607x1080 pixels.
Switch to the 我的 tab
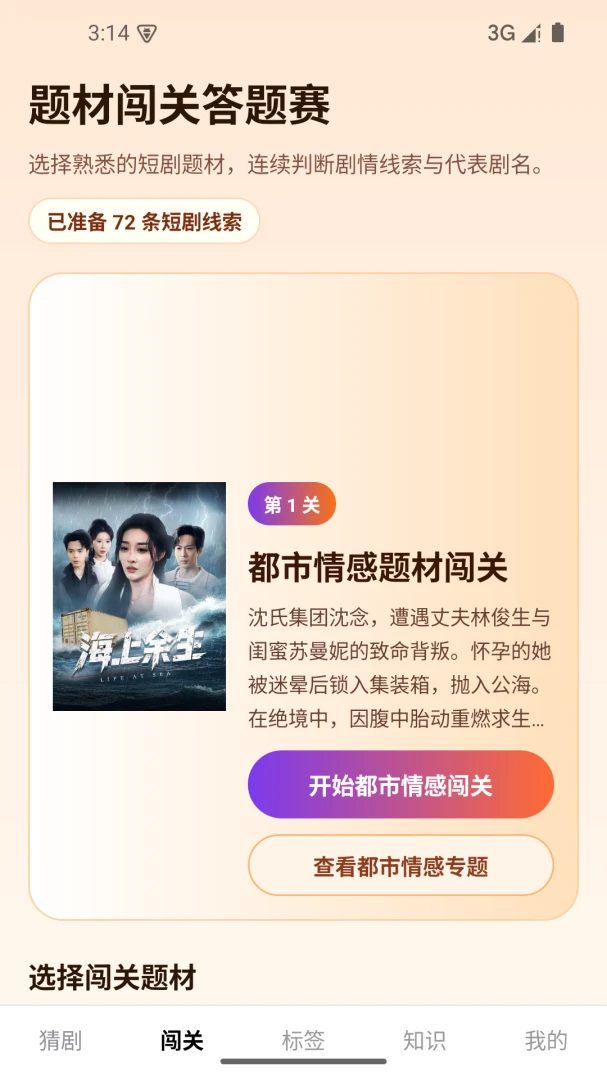546,1040
